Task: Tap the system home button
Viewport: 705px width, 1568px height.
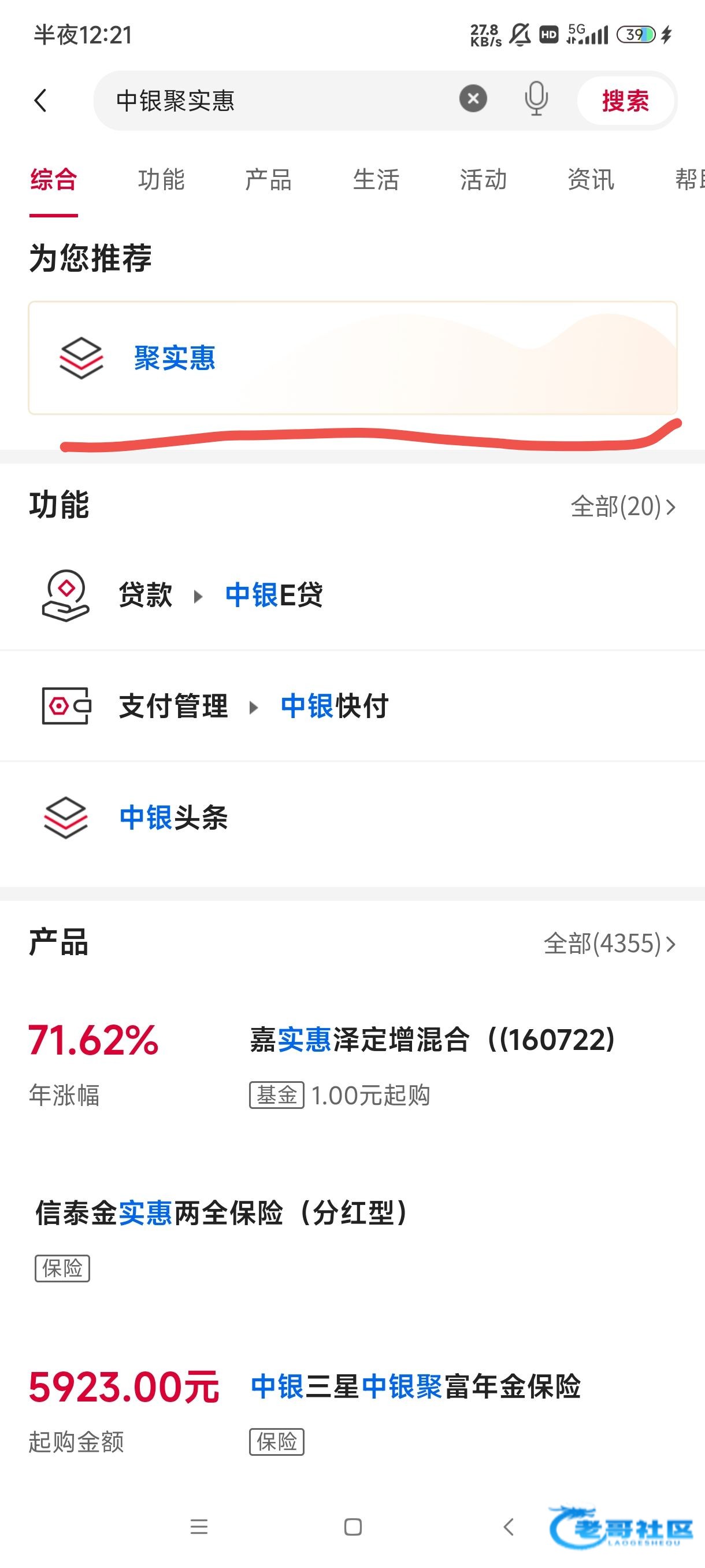Action: pos(353,1526)
